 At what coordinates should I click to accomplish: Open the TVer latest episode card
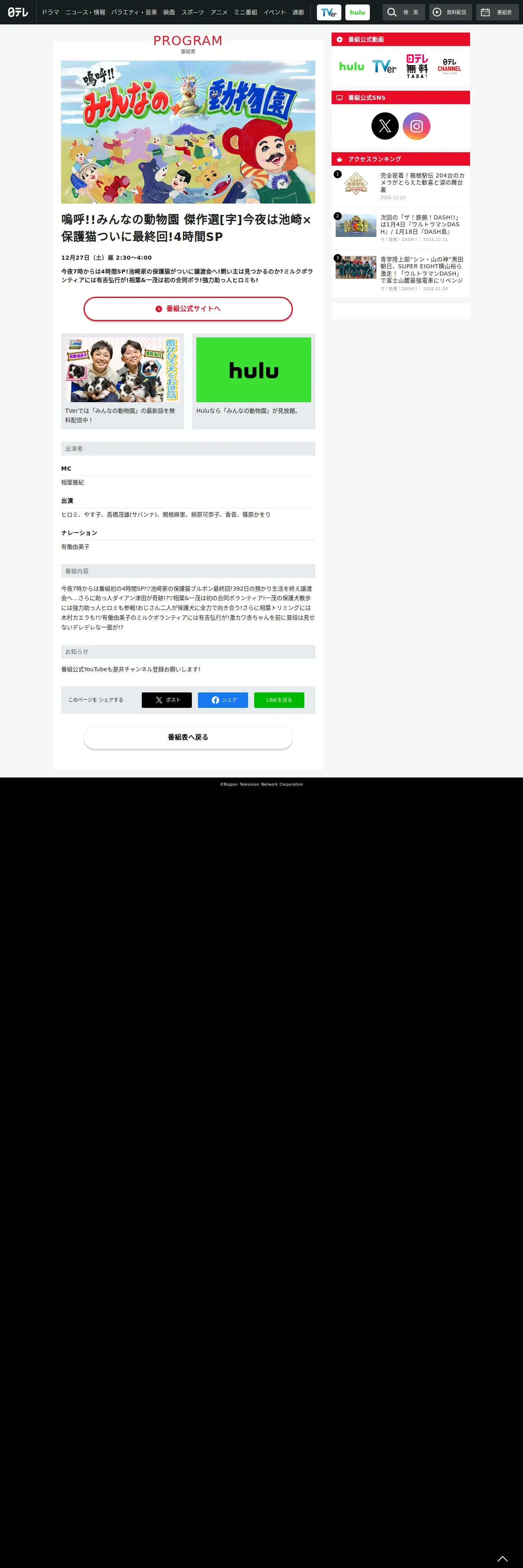point(122,381)
